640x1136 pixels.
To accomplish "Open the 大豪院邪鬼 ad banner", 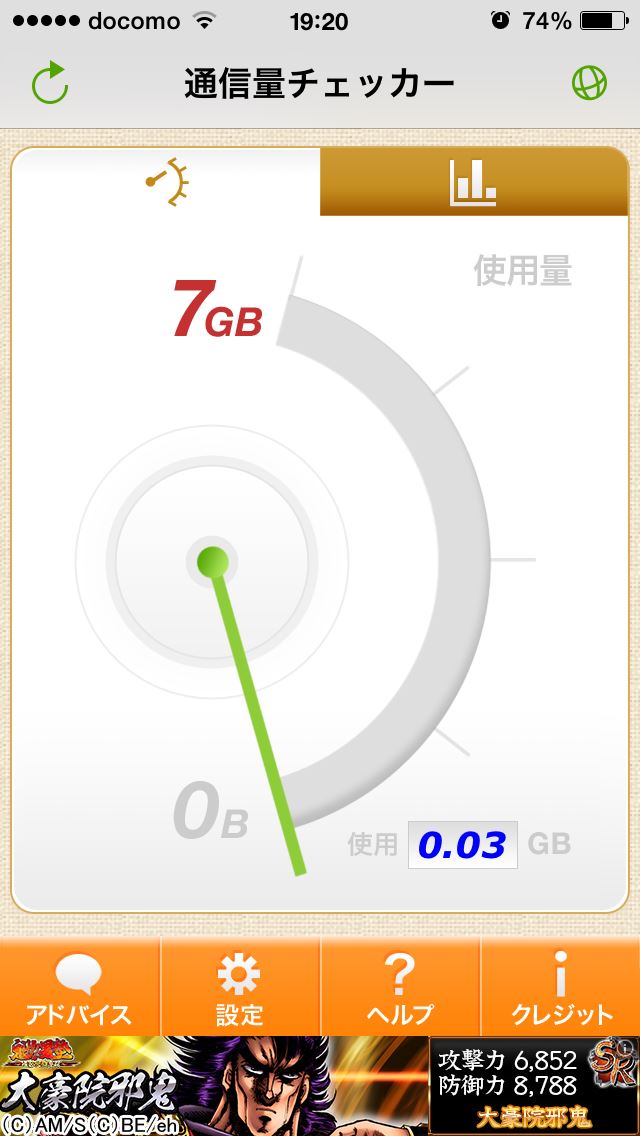I will click(320, 1086).
